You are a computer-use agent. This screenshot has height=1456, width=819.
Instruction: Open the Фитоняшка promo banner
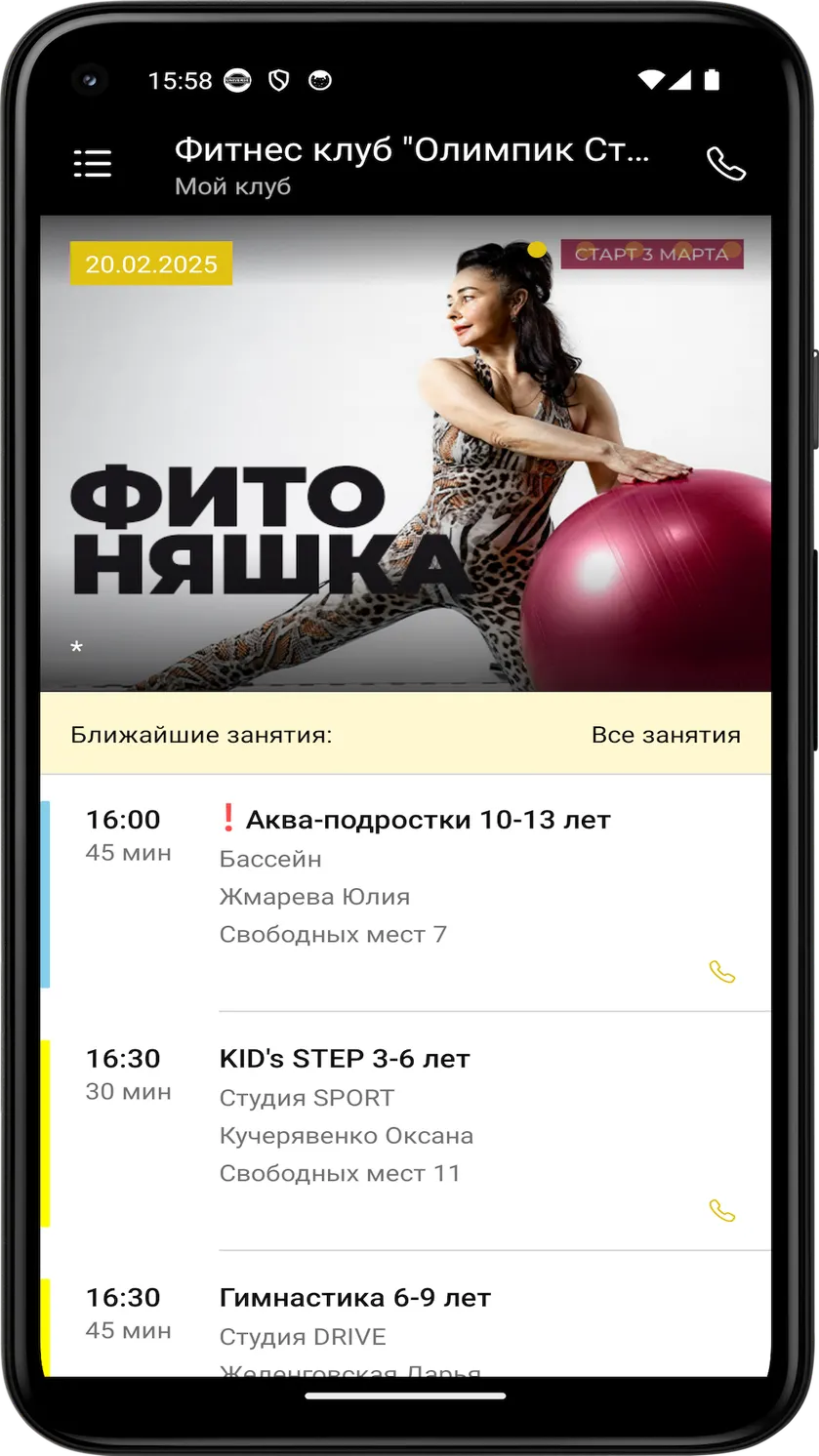[x=405, y=454]
